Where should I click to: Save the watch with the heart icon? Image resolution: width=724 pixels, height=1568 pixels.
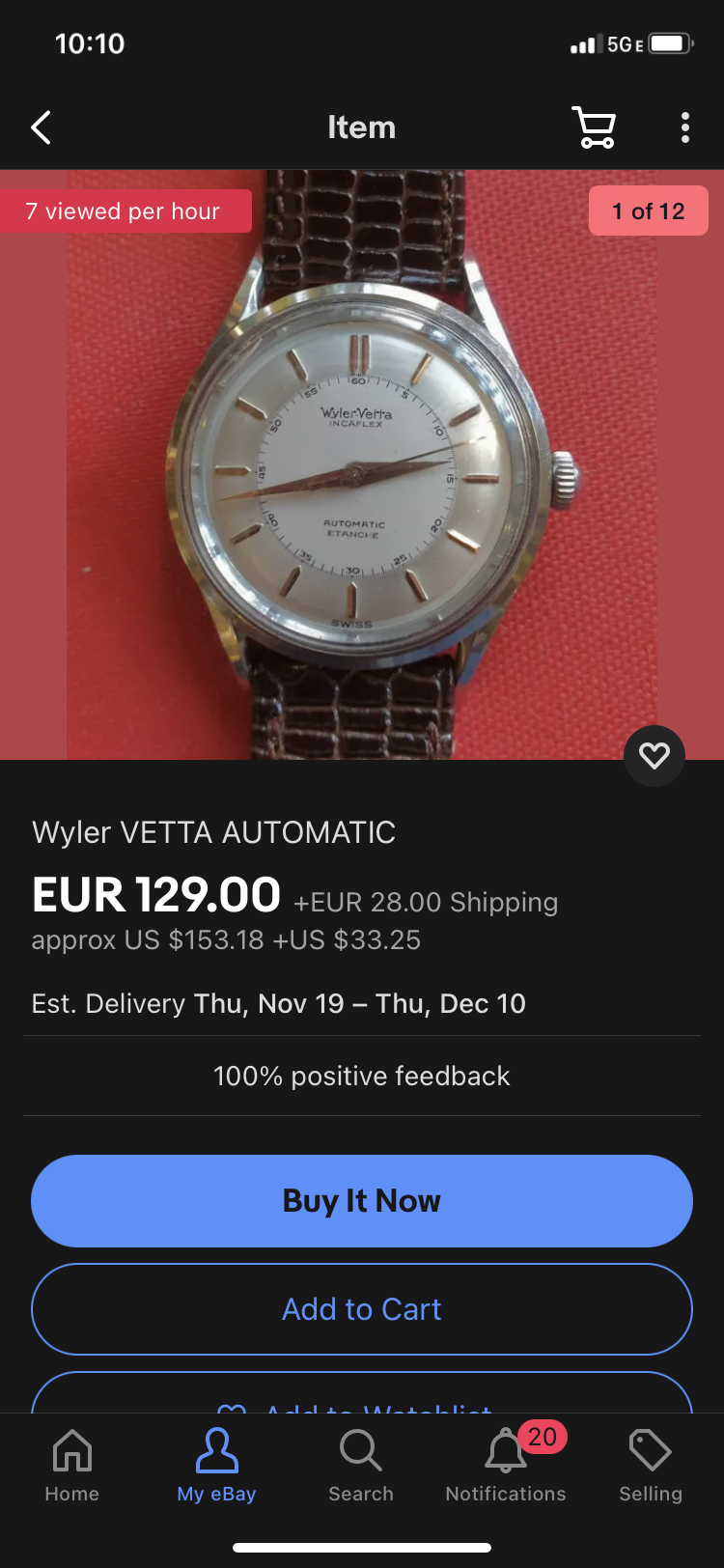click(654, 755)
